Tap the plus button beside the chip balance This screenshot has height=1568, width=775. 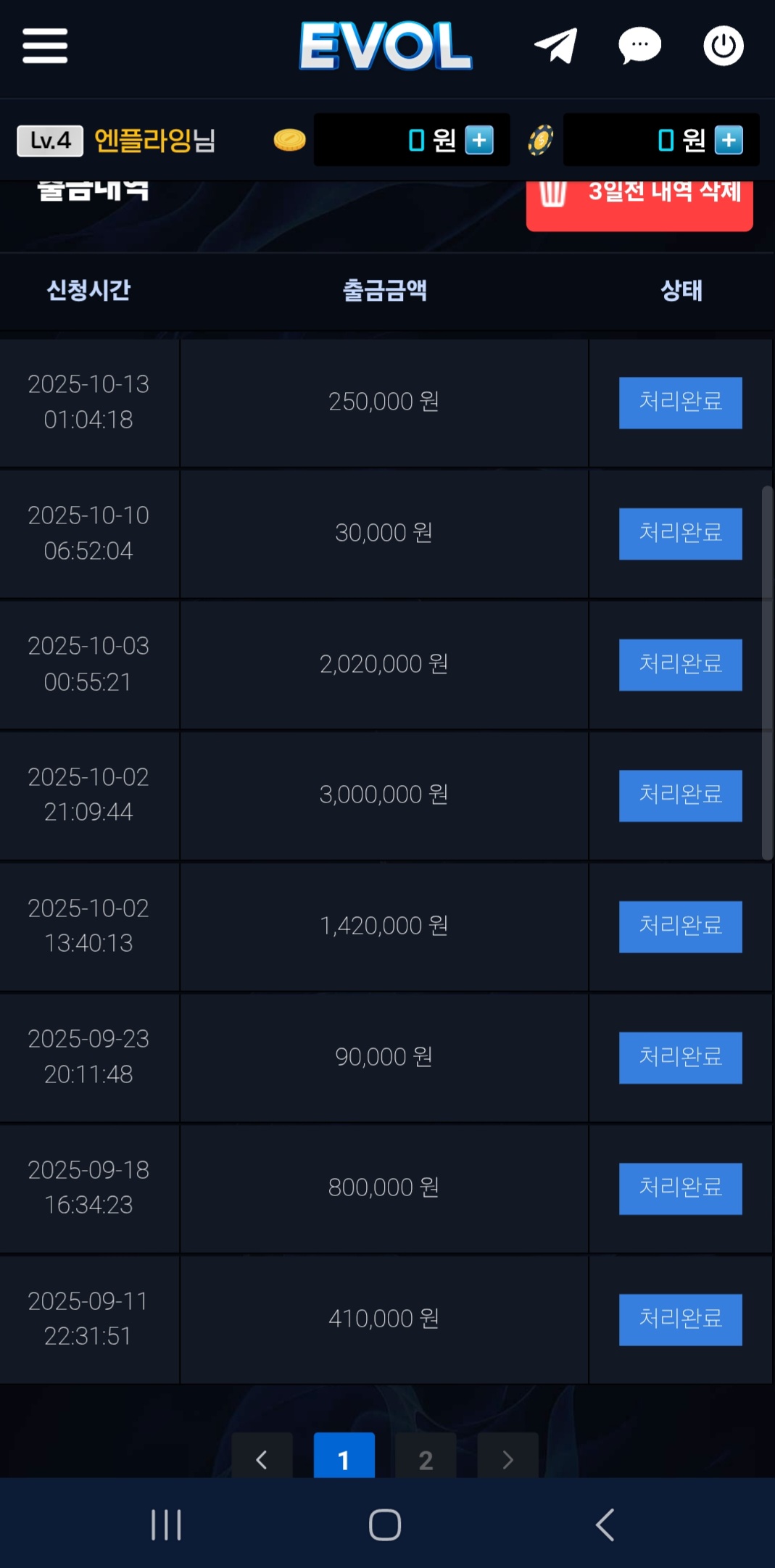[729, 140]
